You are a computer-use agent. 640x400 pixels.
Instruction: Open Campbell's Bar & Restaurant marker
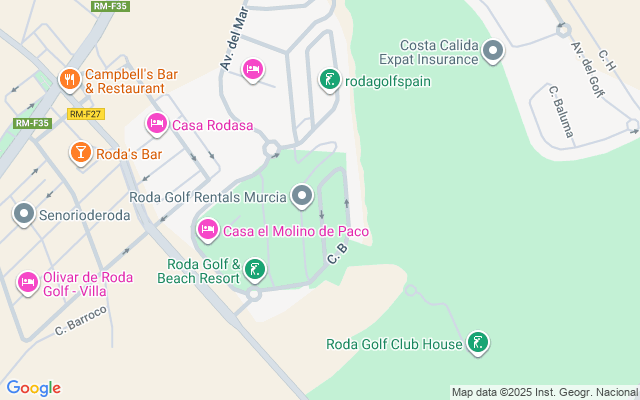pyautogui.click(x=69, y=78)
